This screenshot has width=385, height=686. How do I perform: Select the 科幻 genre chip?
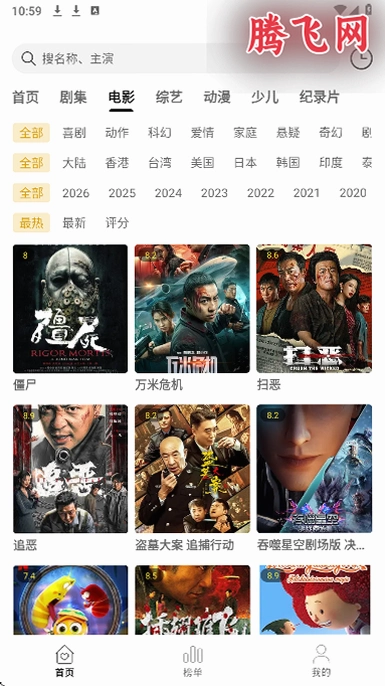tap(160, 133)
